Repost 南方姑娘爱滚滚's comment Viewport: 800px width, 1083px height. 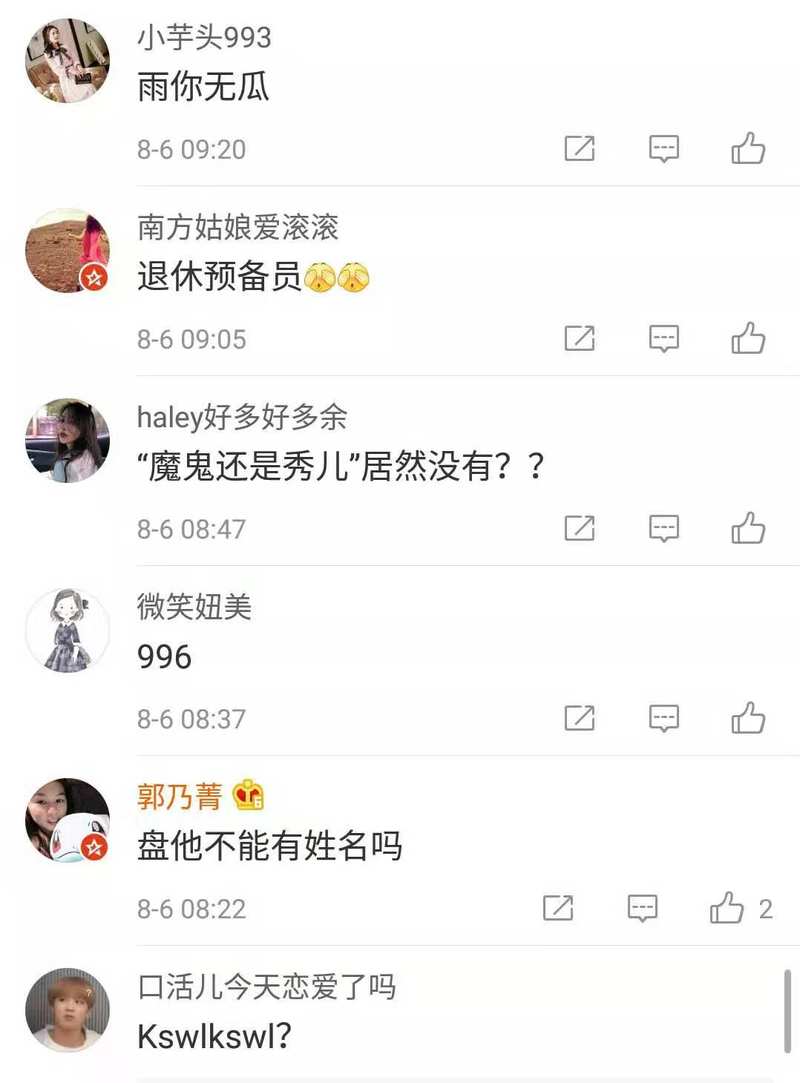click(580, 338)
